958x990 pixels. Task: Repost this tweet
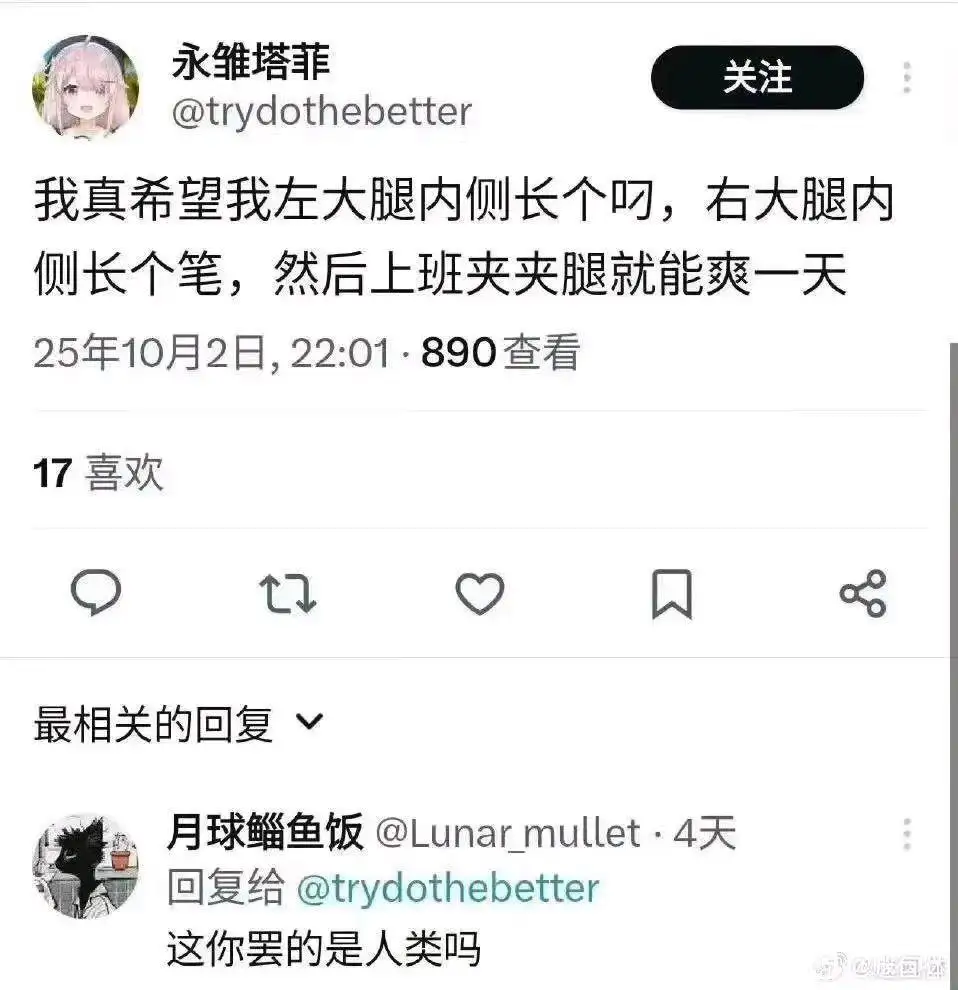pos(287,593)
